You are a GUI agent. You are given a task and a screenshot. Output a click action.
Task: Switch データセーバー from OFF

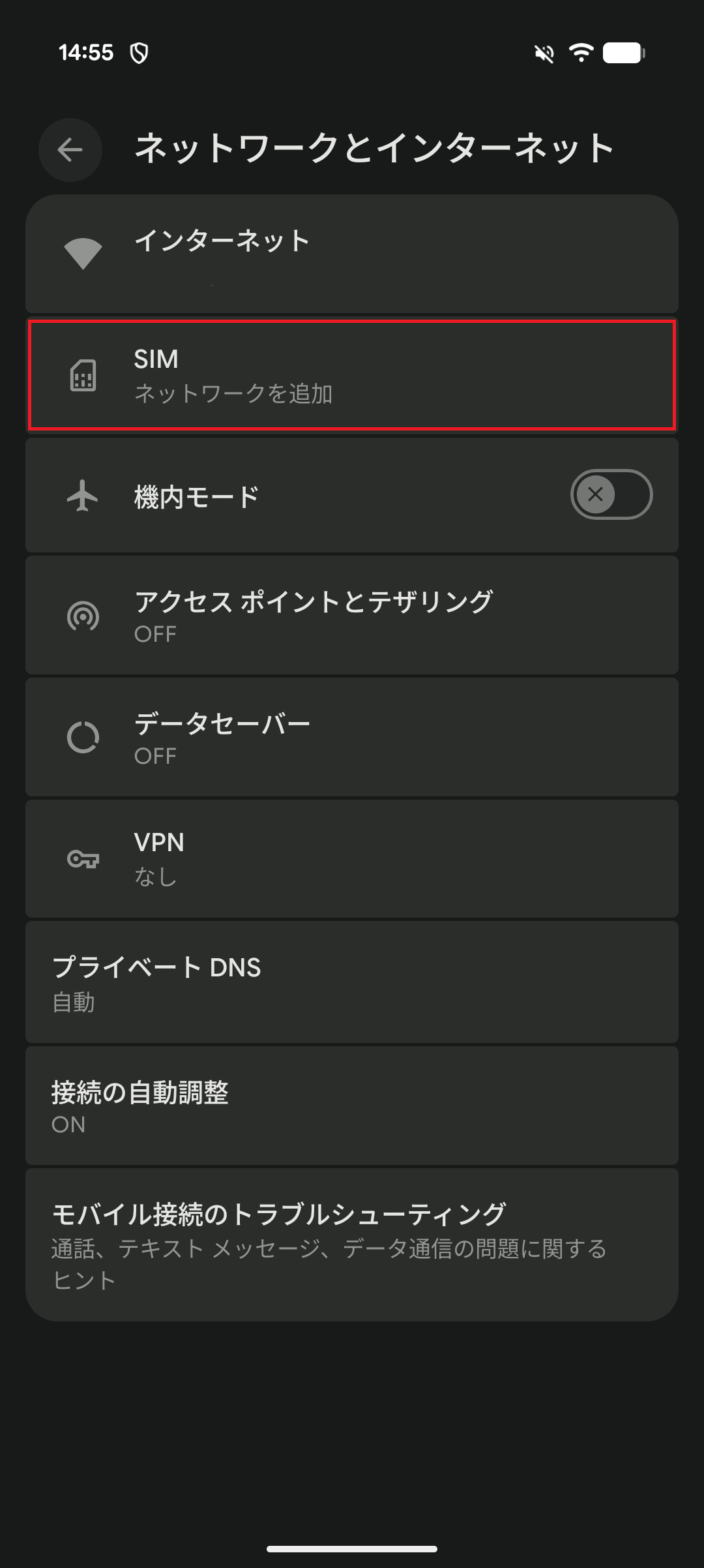[x=352, y=737]
